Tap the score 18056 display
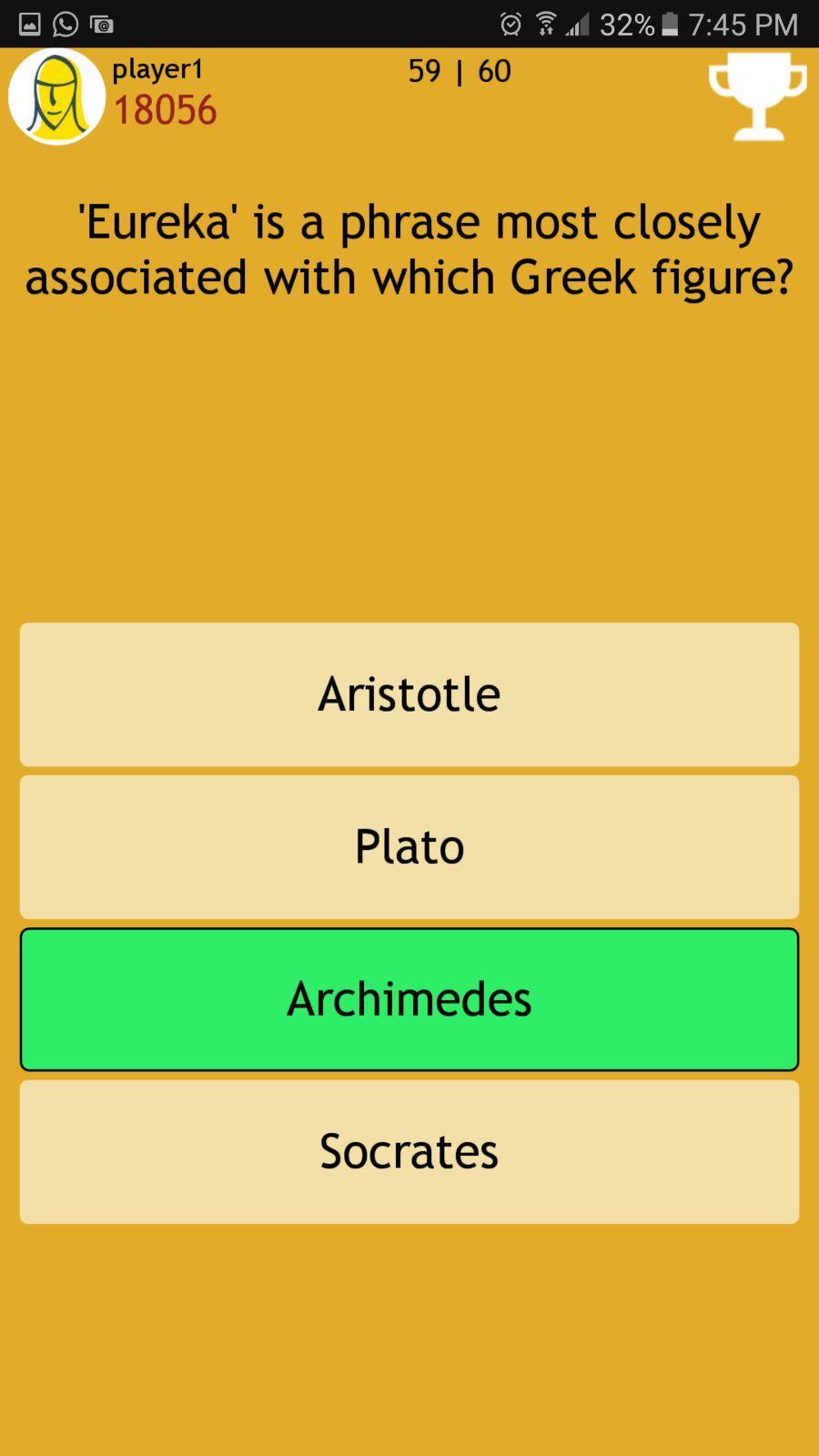The width and height of the screenshot is (819, 1456). click(x=165, y=109)
